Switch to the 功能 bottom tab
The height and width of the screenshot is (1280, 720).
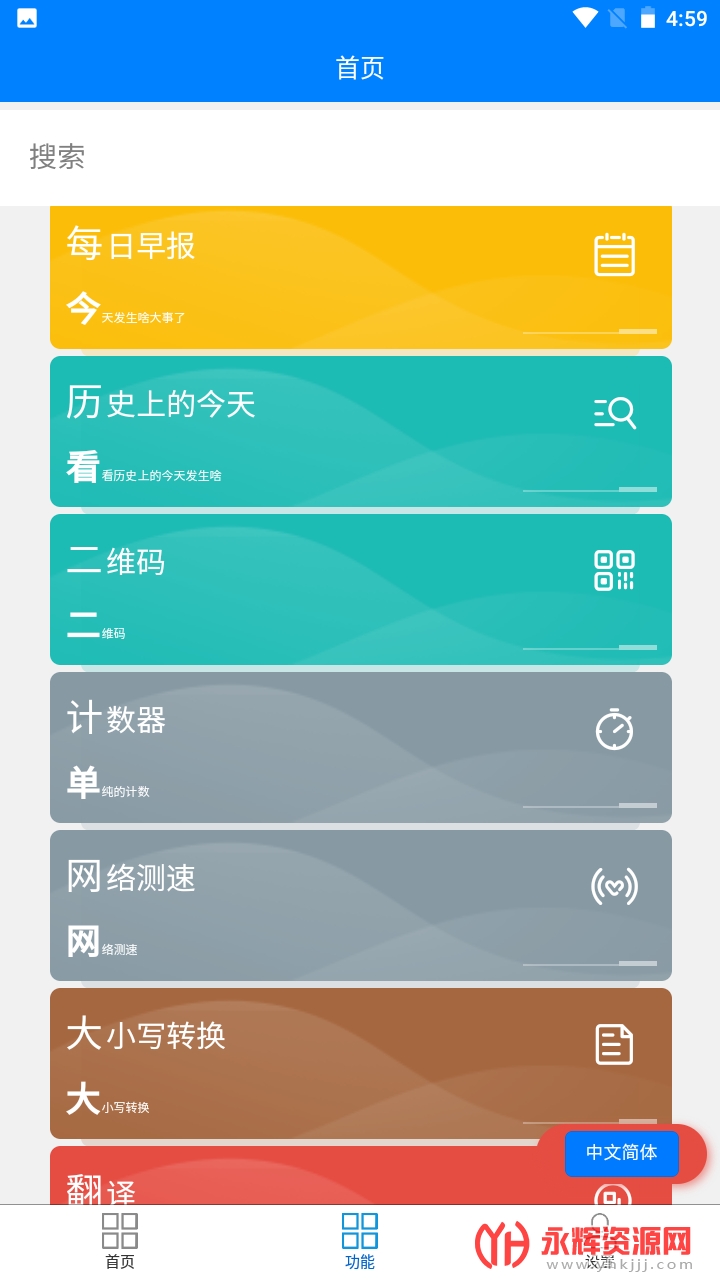coord(360,1242)
